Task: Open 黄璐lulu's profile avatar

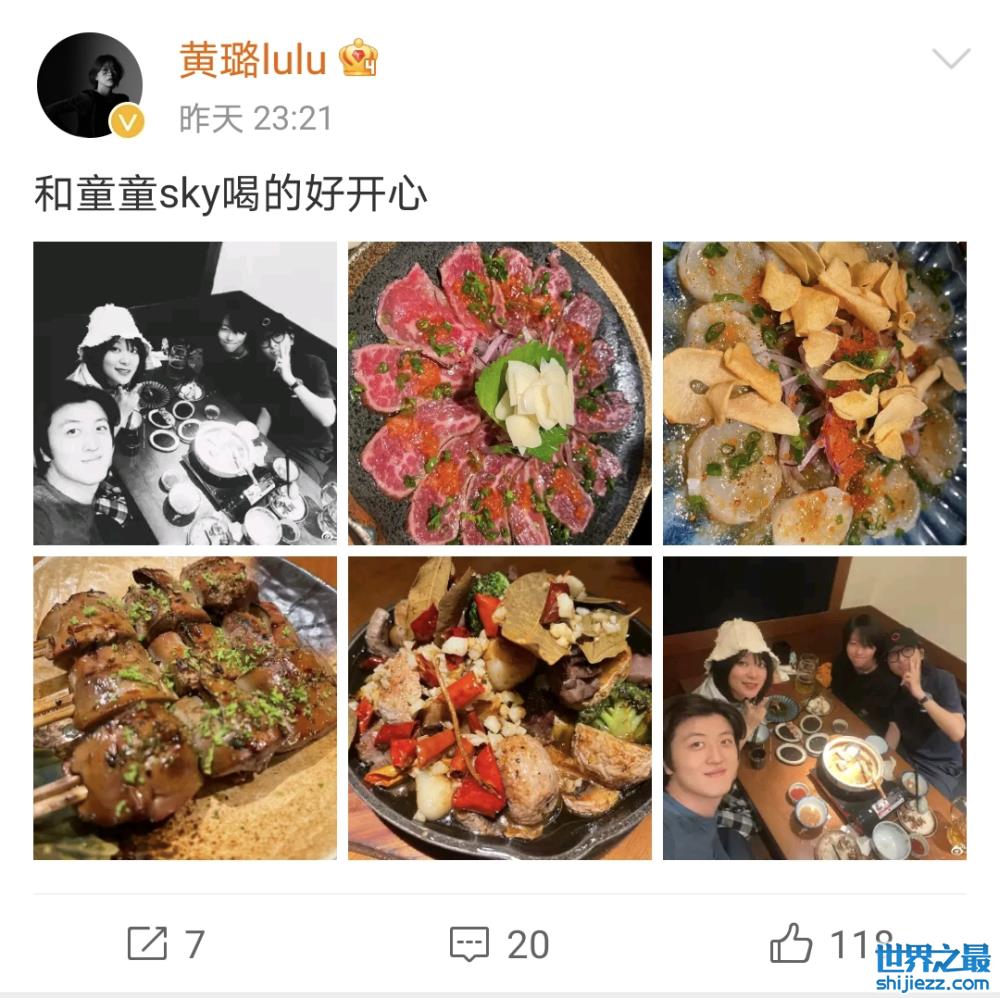Action: tap(89, 85)
